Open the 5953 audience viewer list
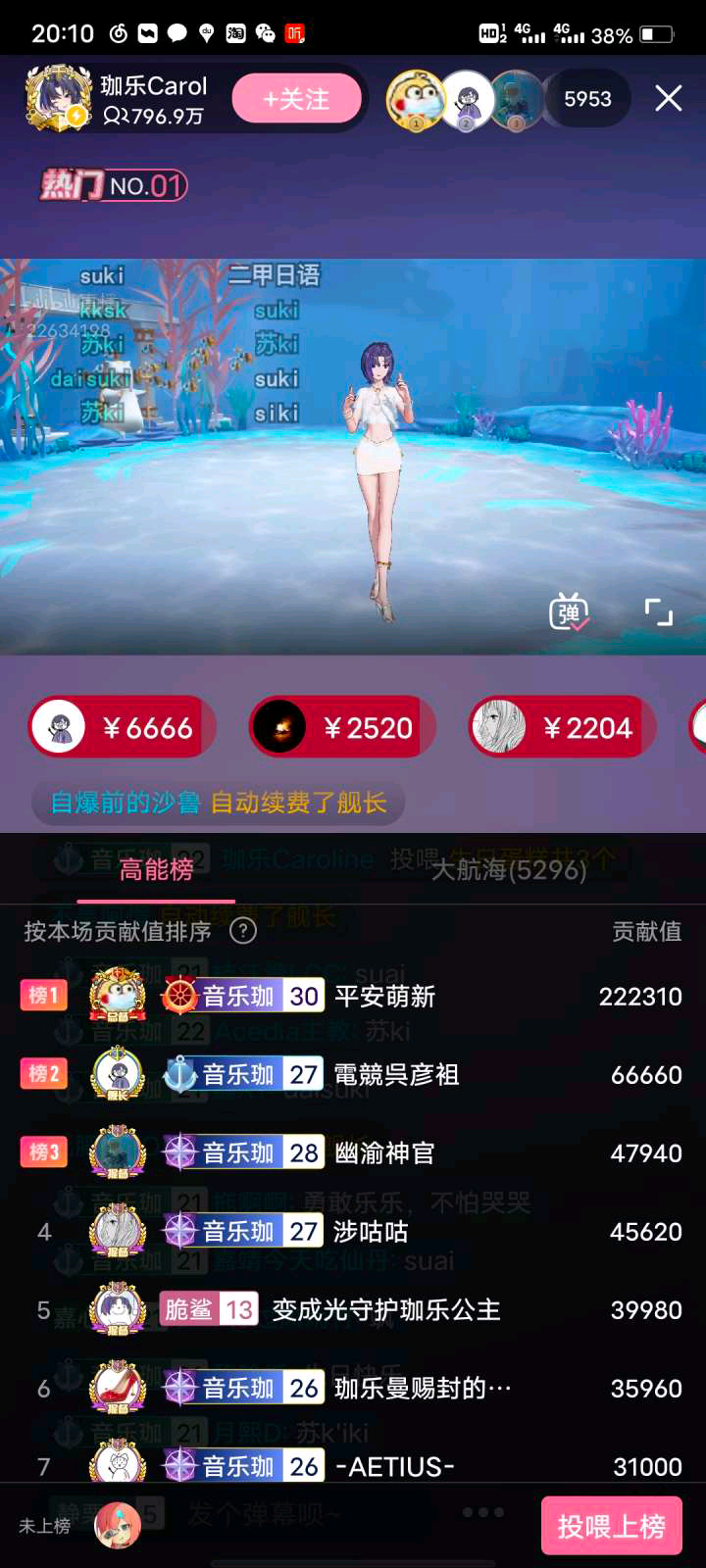The height and width of the screenshot is (1568, 706). coord(587,99)
